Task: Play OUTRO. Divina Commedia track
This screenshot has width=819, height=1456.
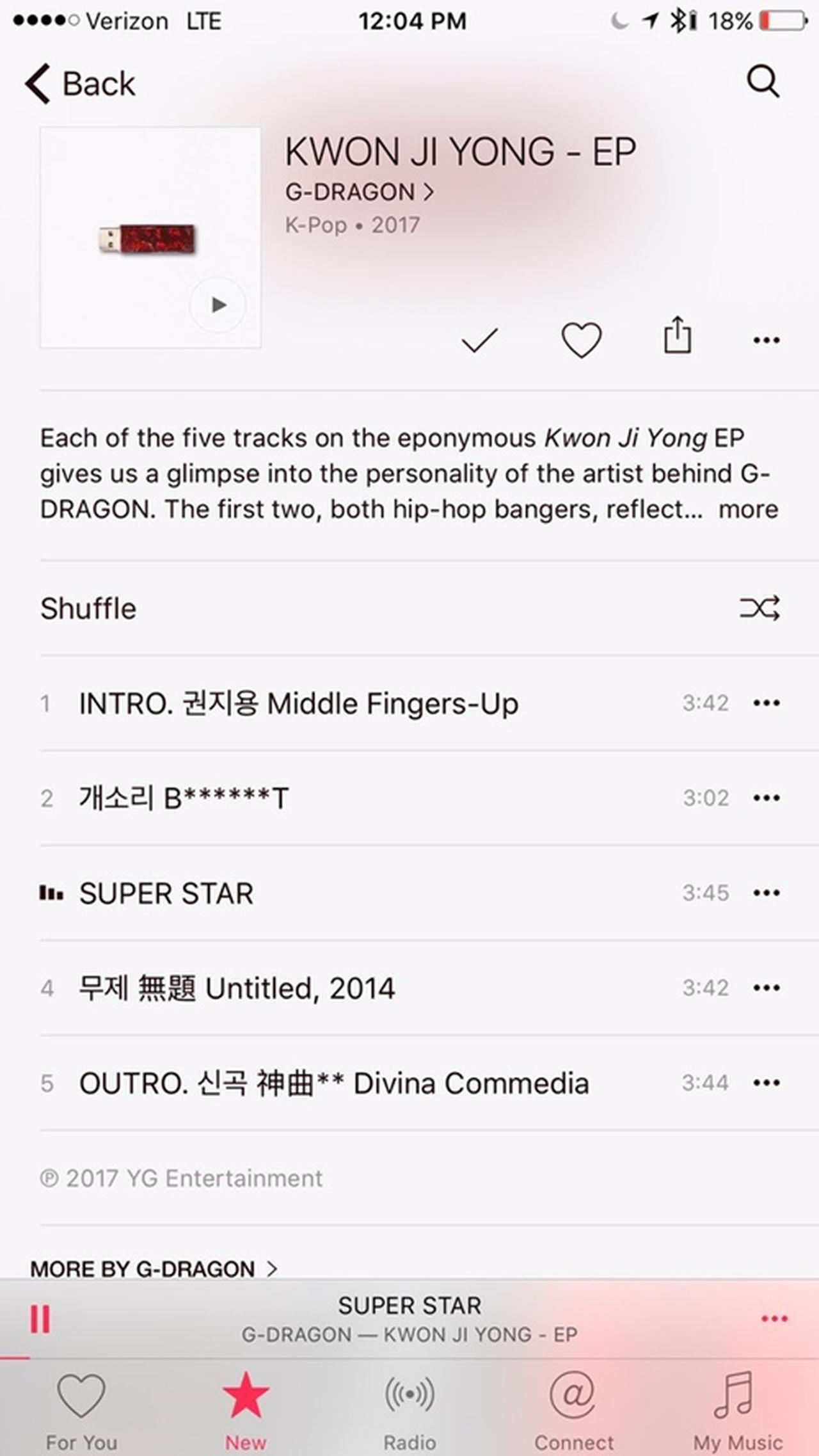Action: tap(333, 1084)
